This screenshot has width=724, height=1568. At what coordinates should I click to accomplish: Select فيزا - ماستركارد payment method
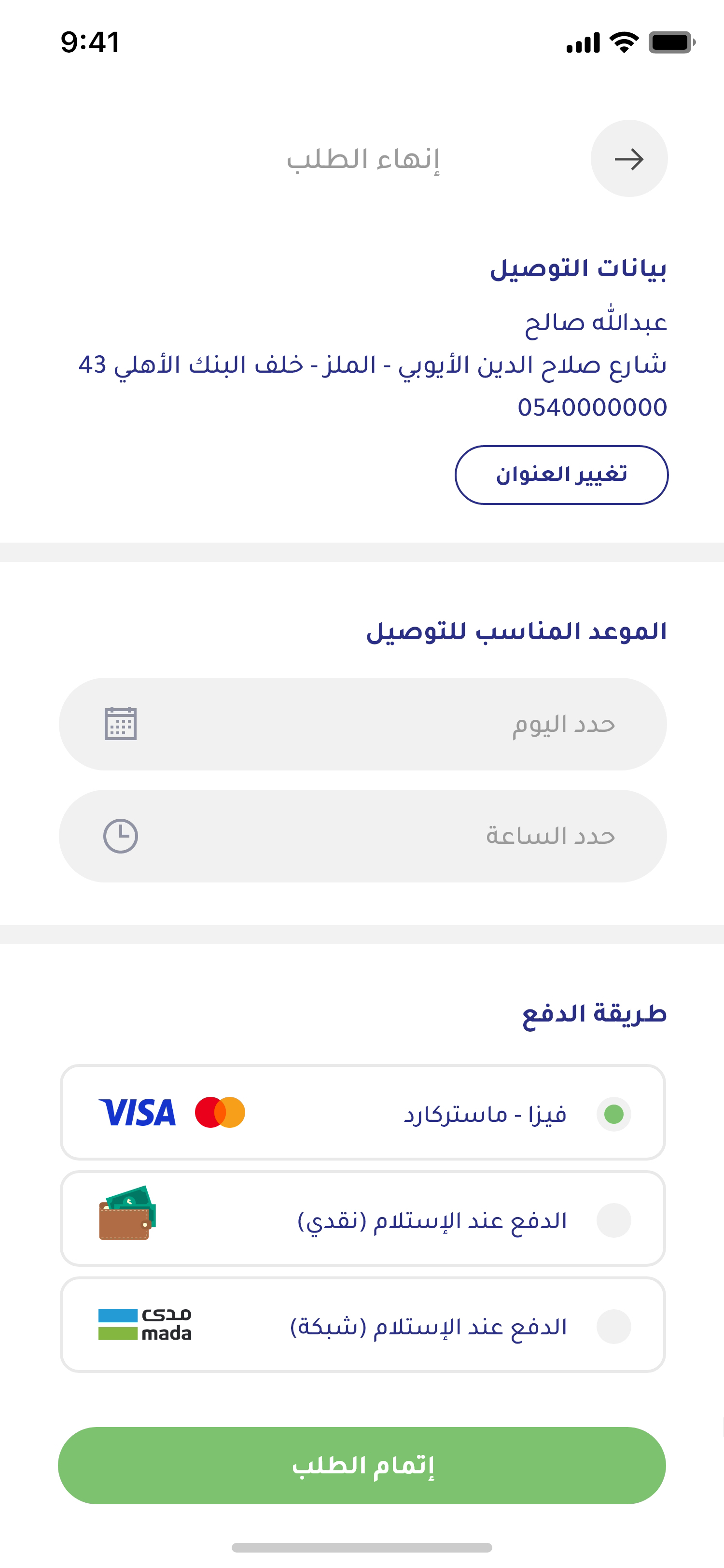coord(362,1113)
